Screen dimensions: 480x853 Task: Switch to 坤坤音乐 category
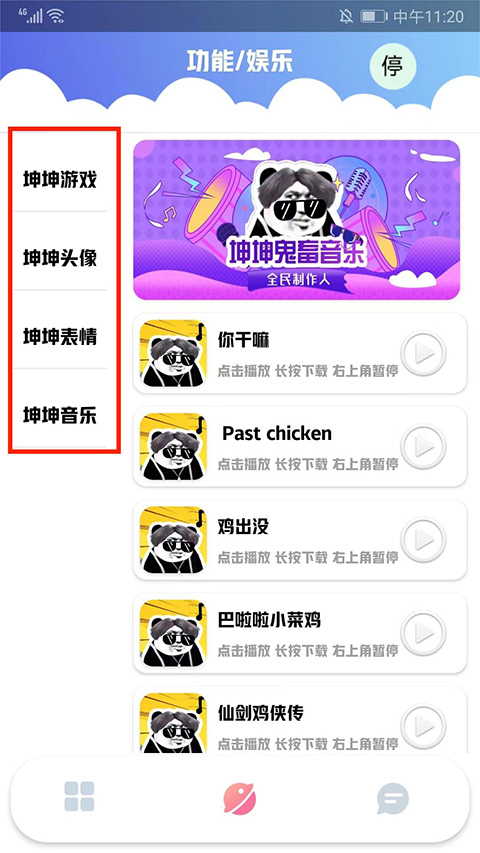coord(60,415)
